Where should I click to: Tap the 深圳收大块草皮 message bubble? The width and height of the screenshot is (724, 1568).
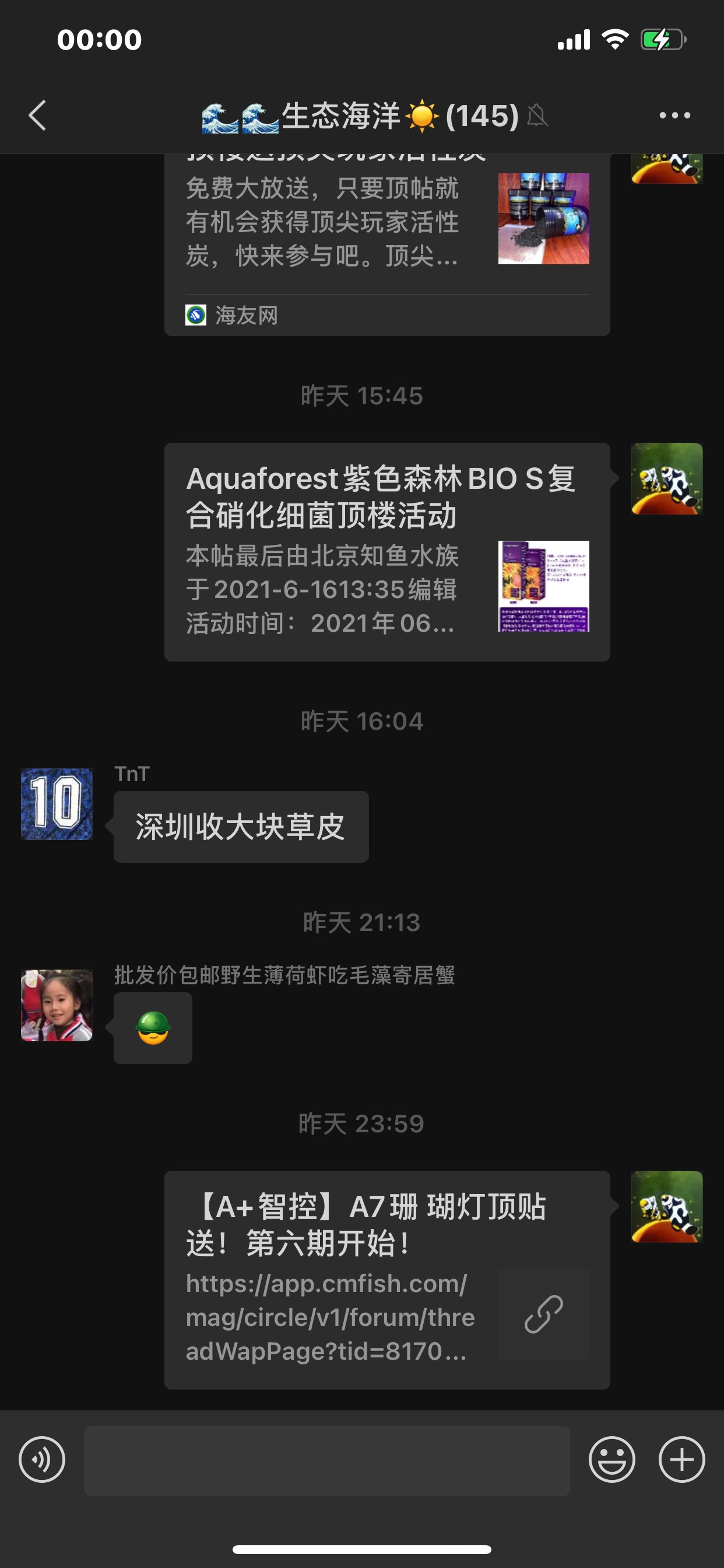pos(241,827)
